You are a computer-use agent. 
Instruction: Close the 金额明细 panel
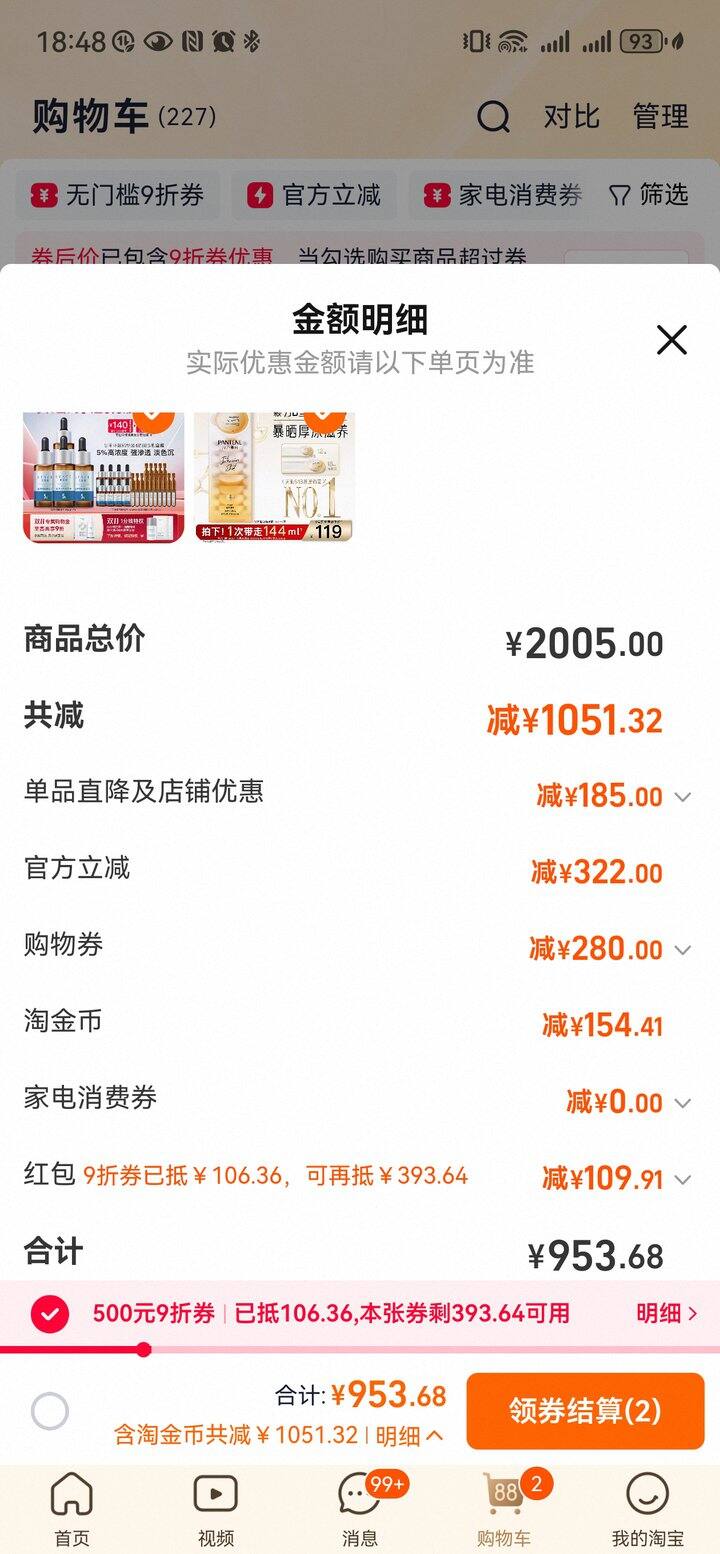671,340
